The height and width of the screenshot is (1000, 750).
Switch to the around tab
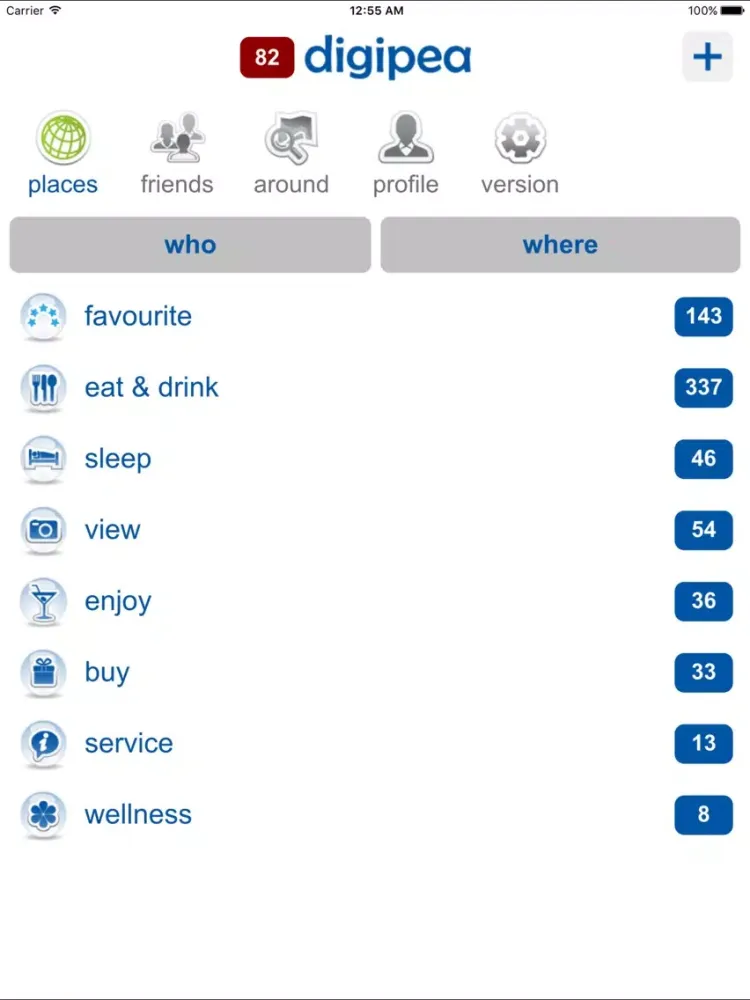point(291,154)
